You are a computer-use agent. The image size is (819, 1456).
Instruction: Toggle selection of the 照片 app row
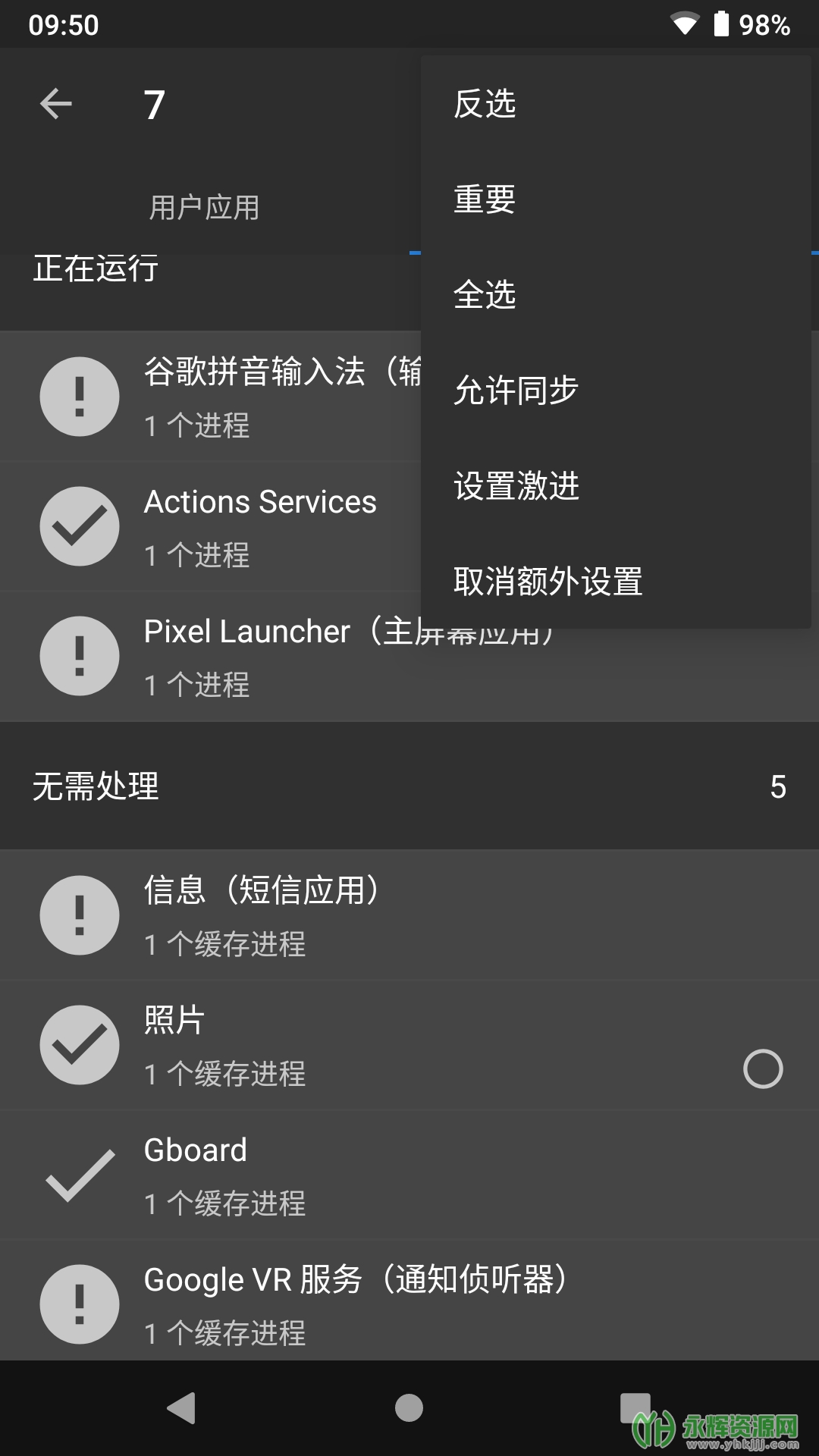coord(409,1045)
